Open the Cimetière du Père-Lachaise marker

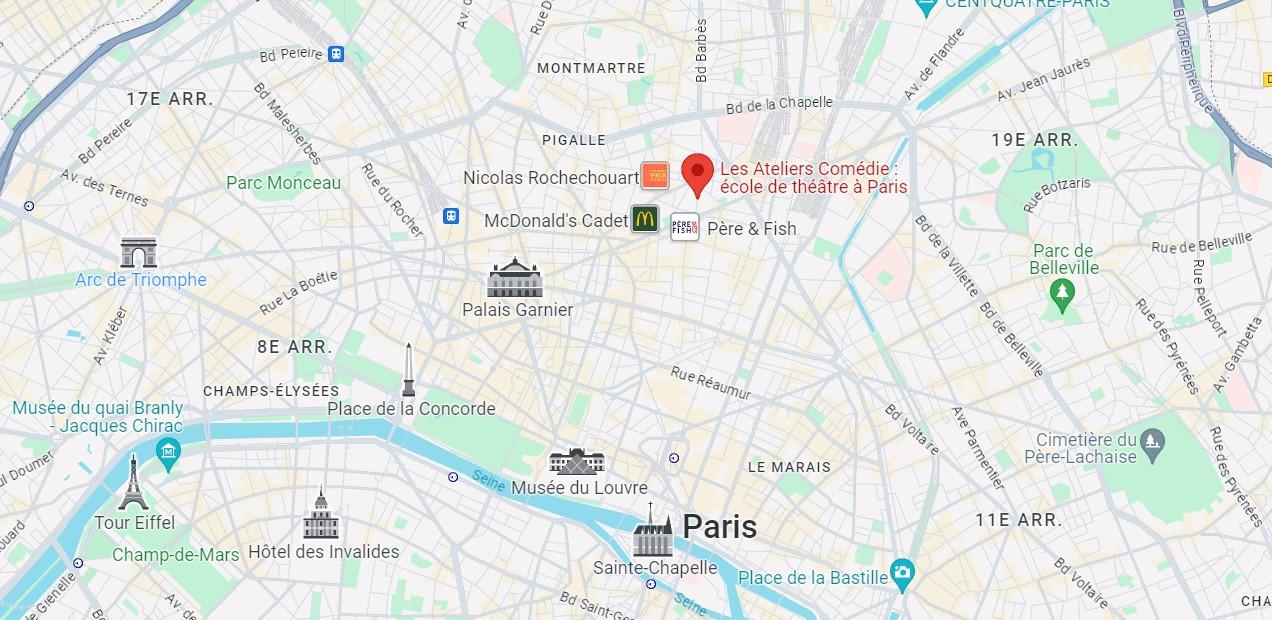[x=1153, y=440]
